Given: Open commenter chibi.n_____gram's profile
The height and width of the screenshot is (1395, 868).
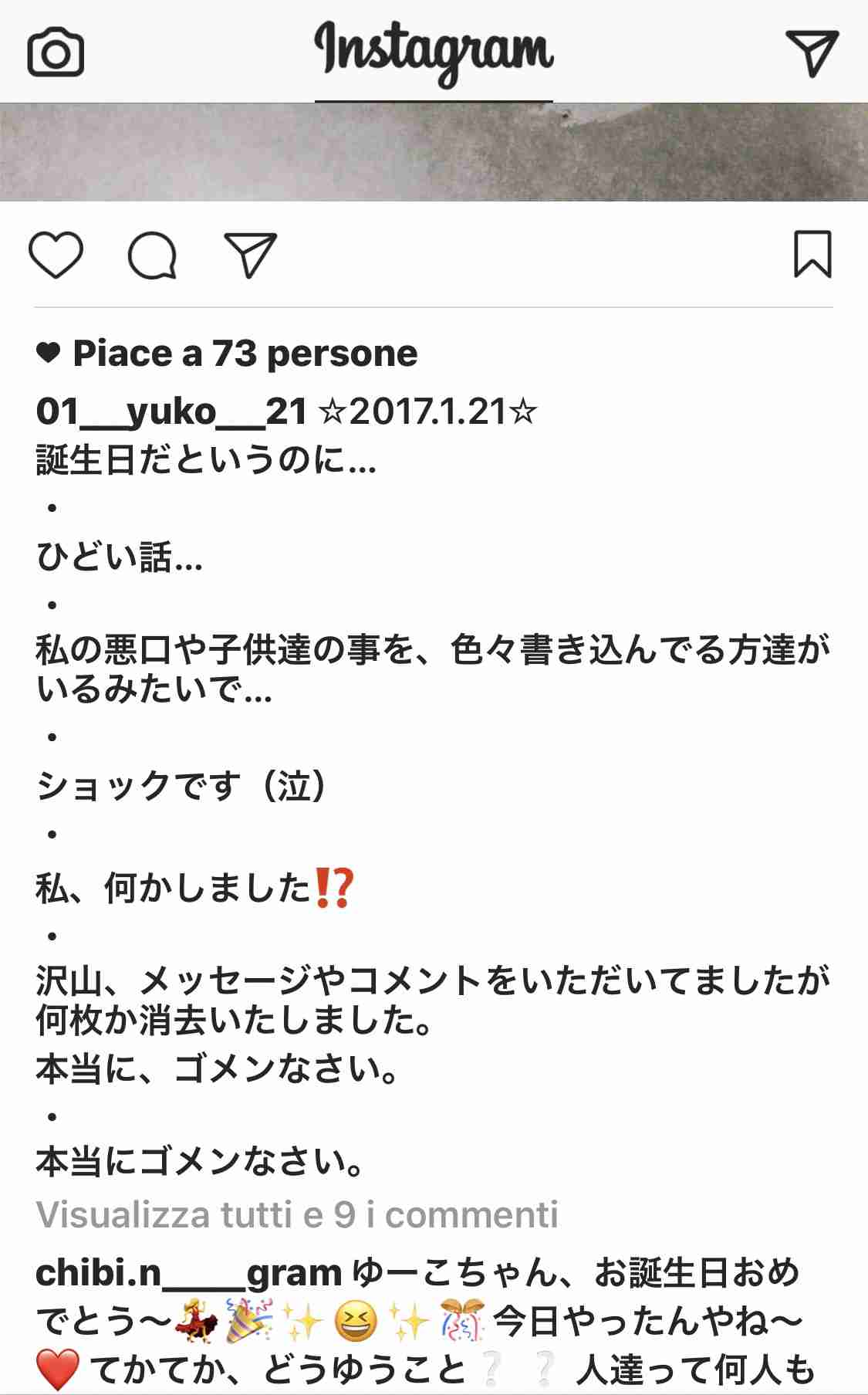Looking at the screenshot, I should (189, 1274).
